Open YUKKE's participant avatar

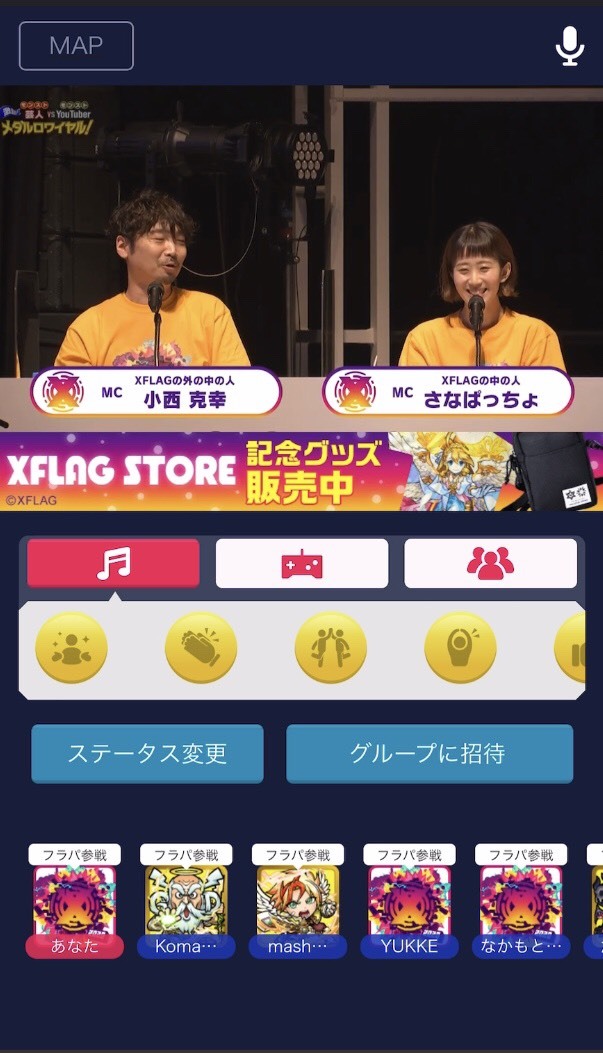(409, 901)
